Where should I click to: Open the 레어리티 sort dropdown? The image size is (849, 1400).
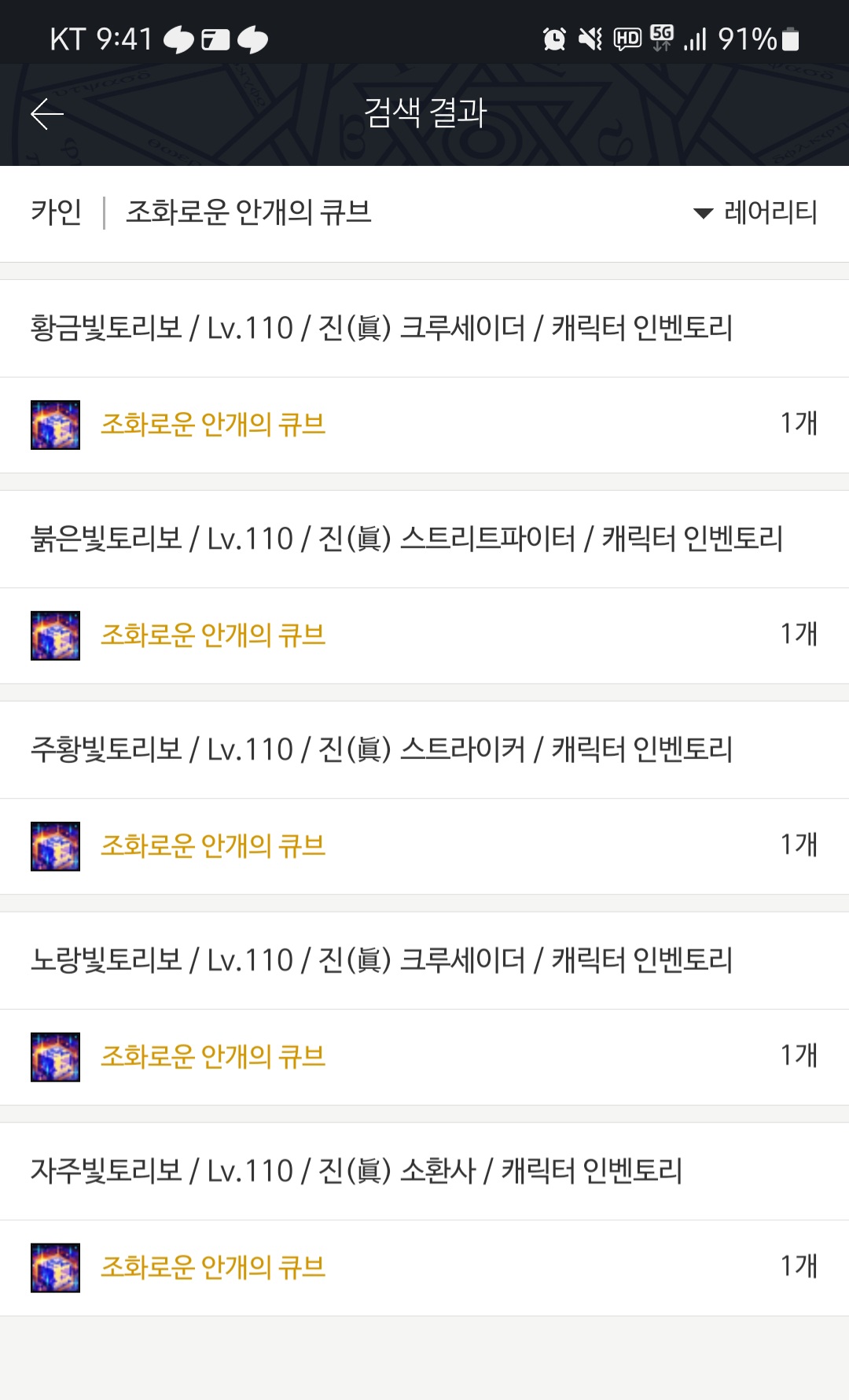pos(755,212)
